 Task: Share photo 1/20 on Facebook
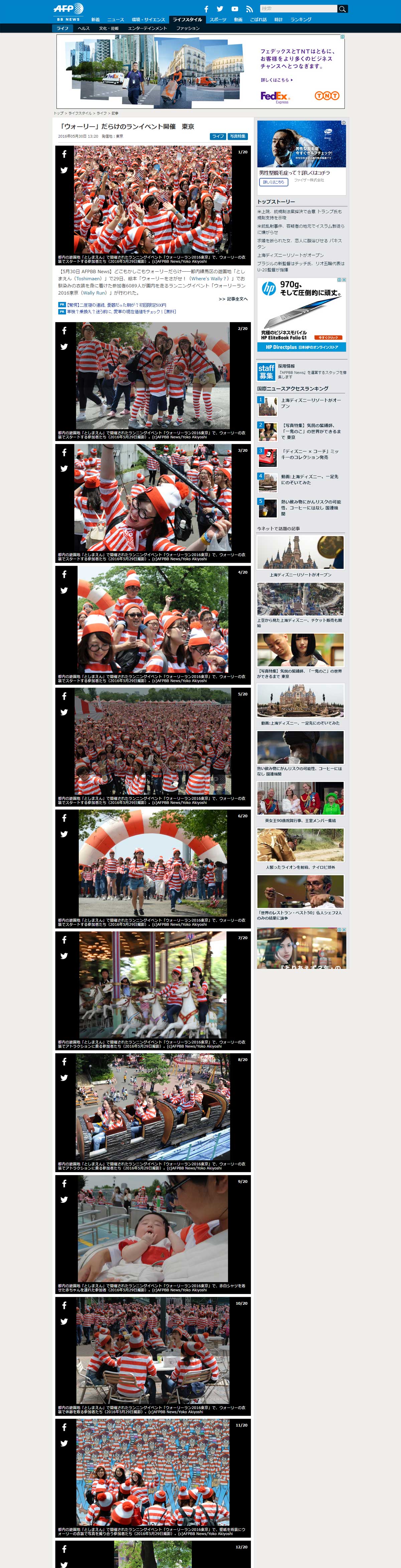64,154
